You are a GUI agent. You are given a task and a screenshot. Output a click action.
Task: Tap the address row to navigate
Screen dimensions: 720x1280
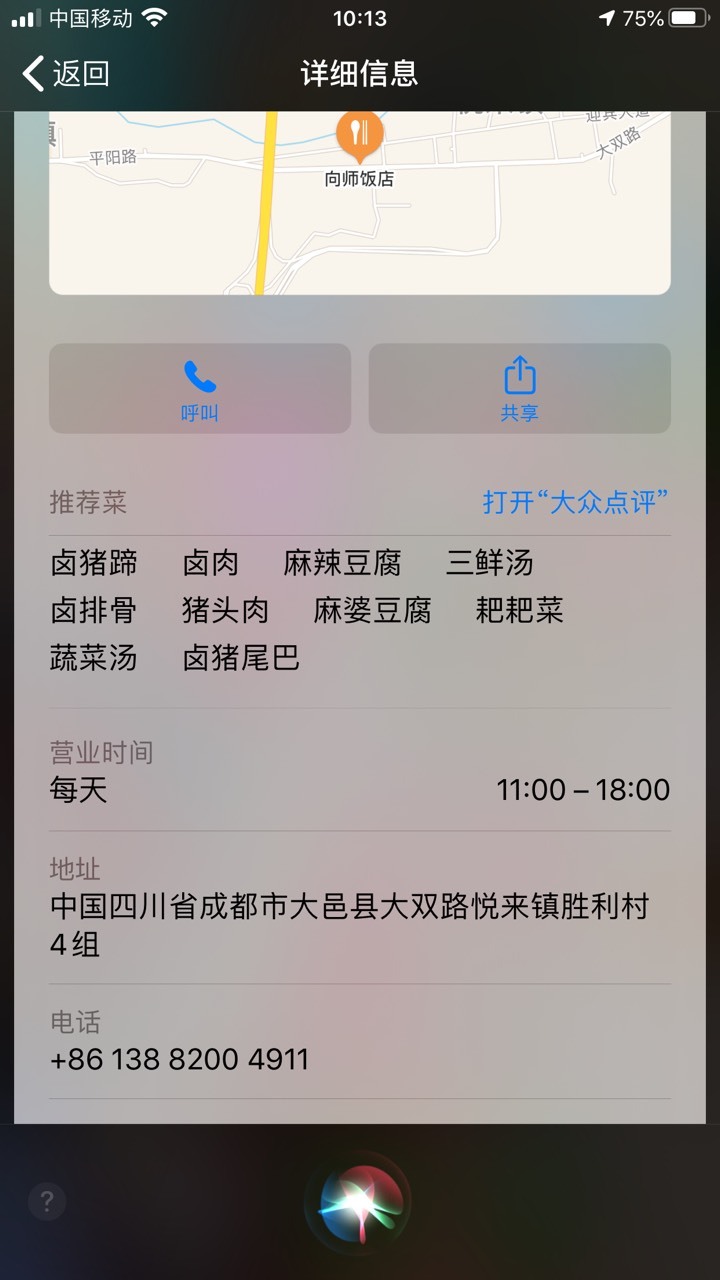360,908
